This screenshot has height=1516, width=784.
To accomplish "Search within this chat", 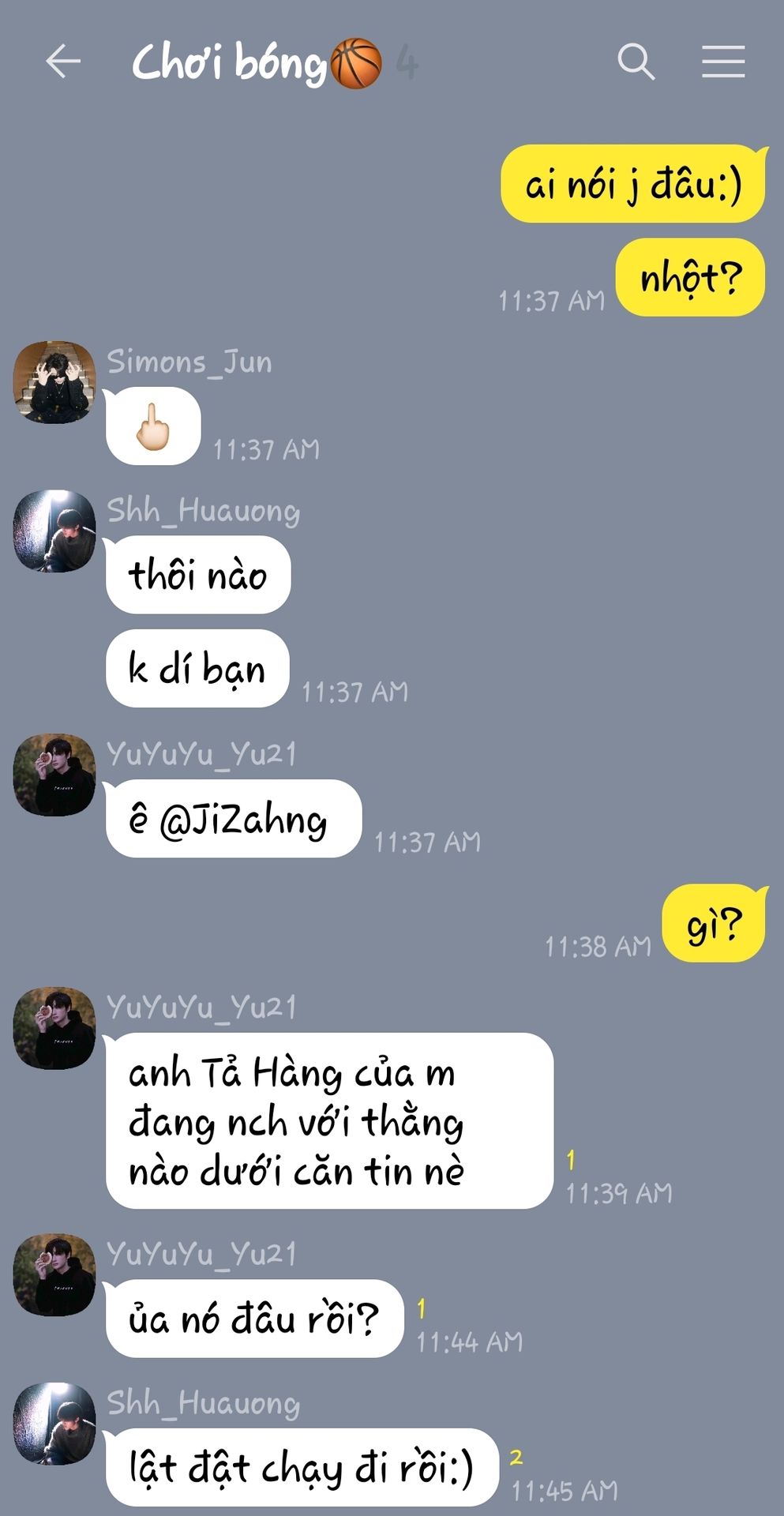I will (x=636, y=62).
